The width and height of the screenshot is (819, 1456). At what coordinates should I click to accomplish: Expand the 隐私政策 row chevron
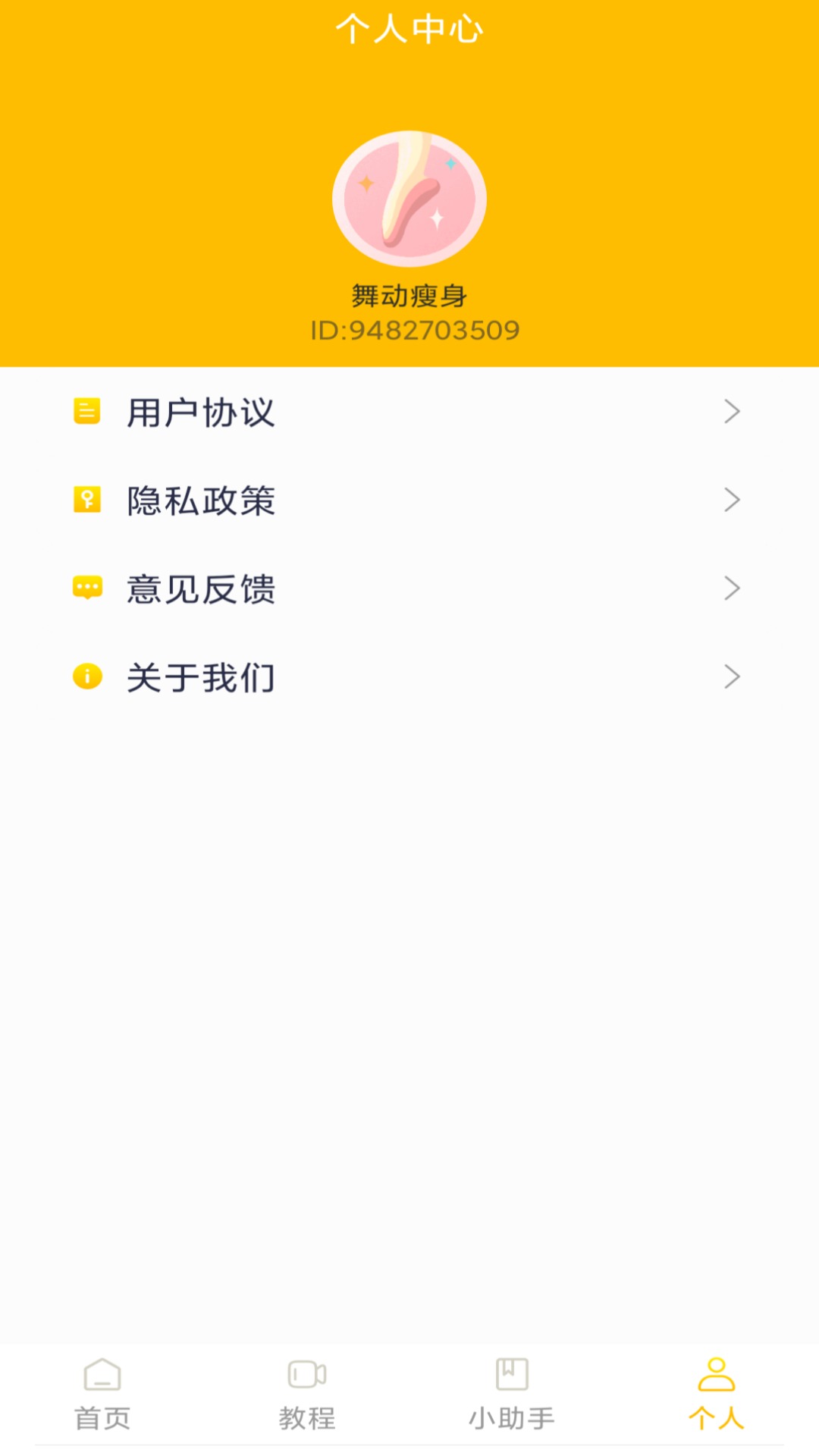pyautogui.click(x=732, y=500)
